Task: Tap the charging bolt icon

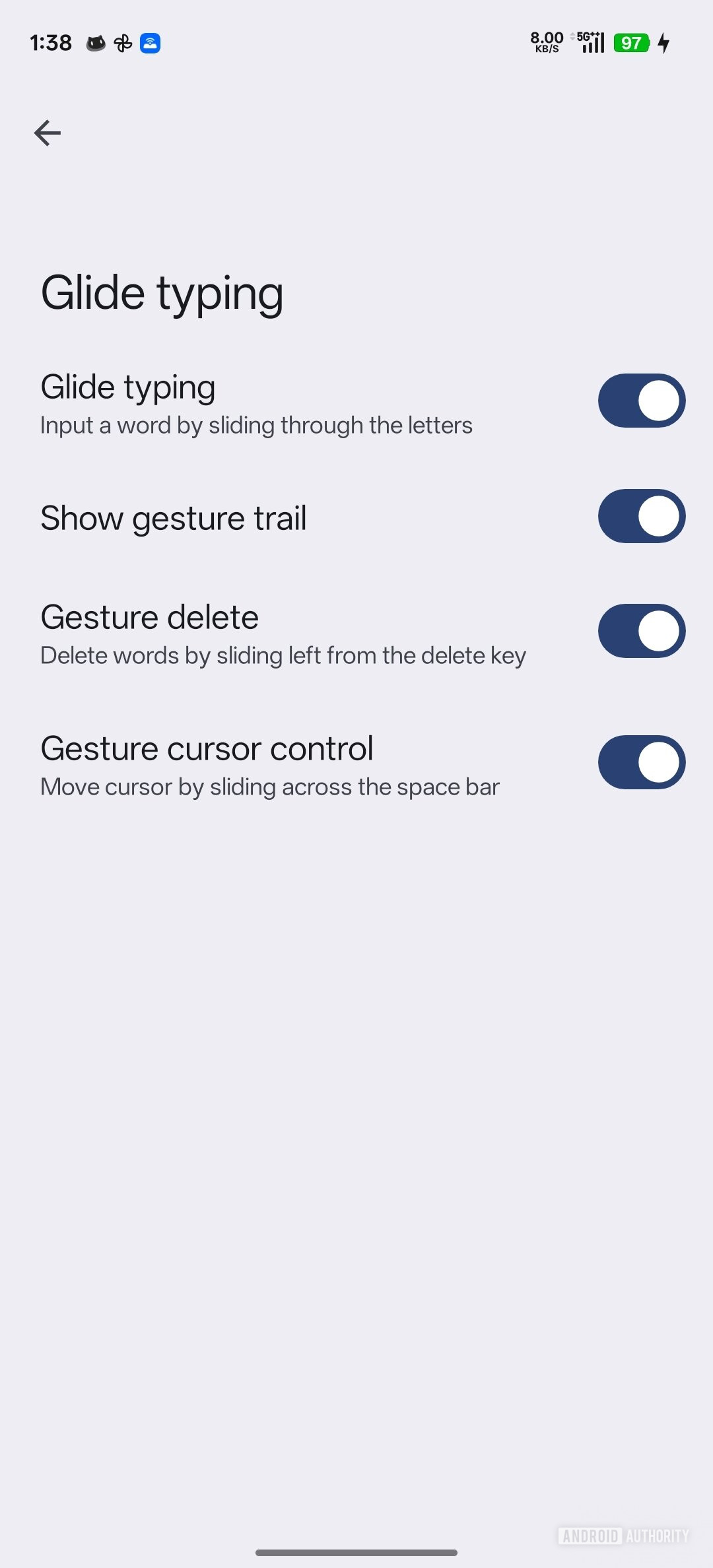Action: tap(663, 42)
